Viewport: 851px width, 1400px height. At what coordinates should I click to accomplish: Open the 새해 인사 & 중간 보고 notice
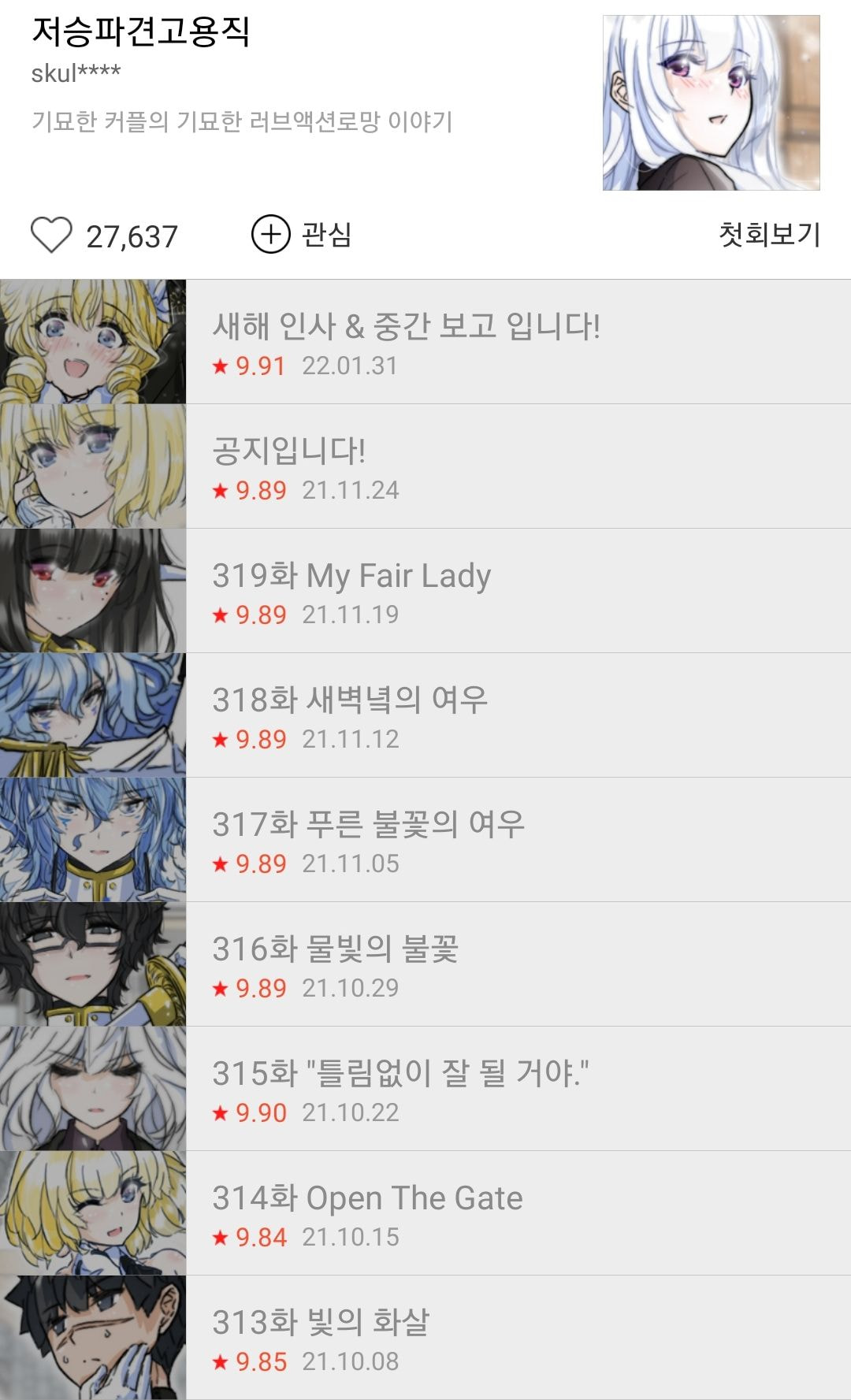pyautogui.click(x=425, y=342)
